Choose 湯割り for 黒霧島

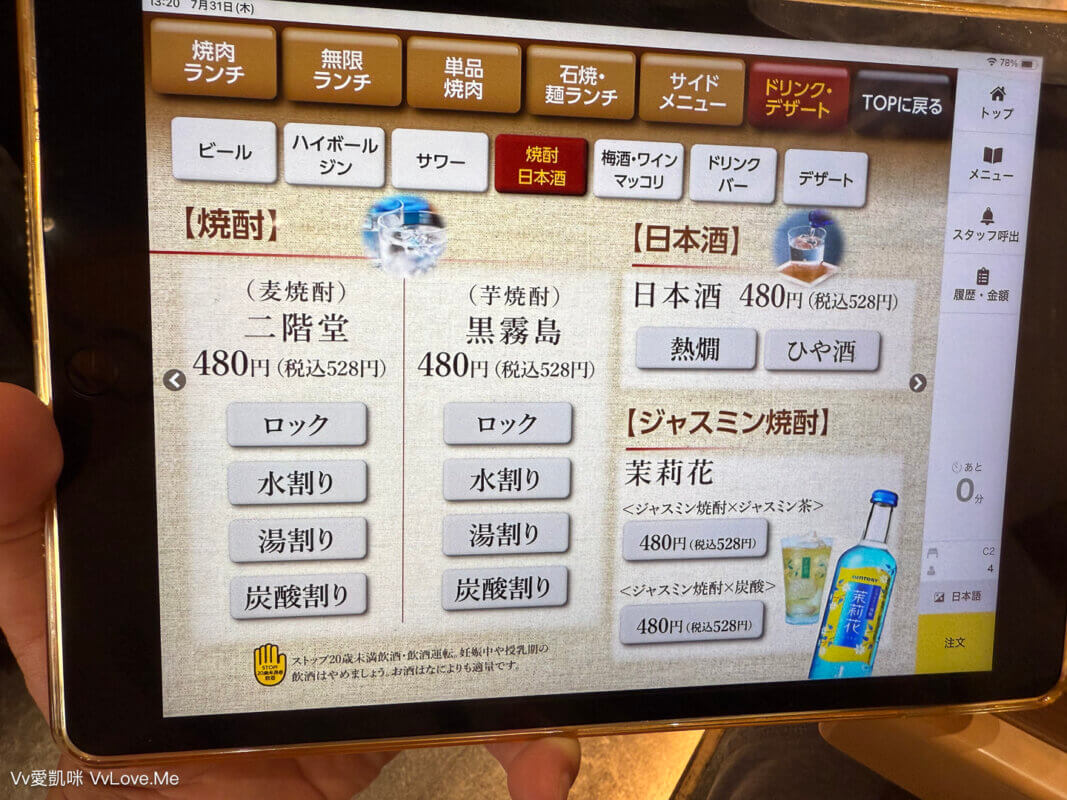(x=506, y=535)
